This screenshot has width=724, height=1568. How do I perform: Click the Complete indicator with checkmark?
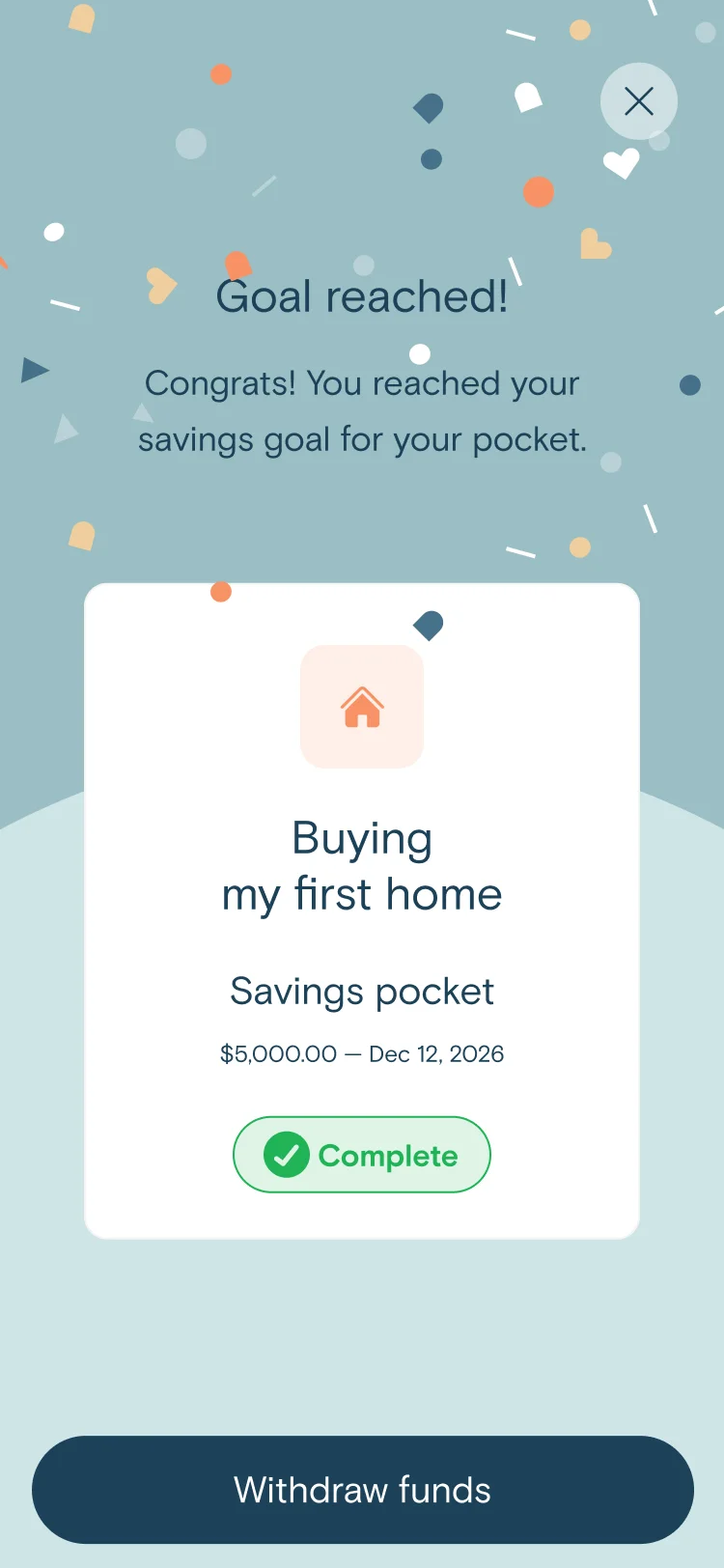pos(362,1154)
